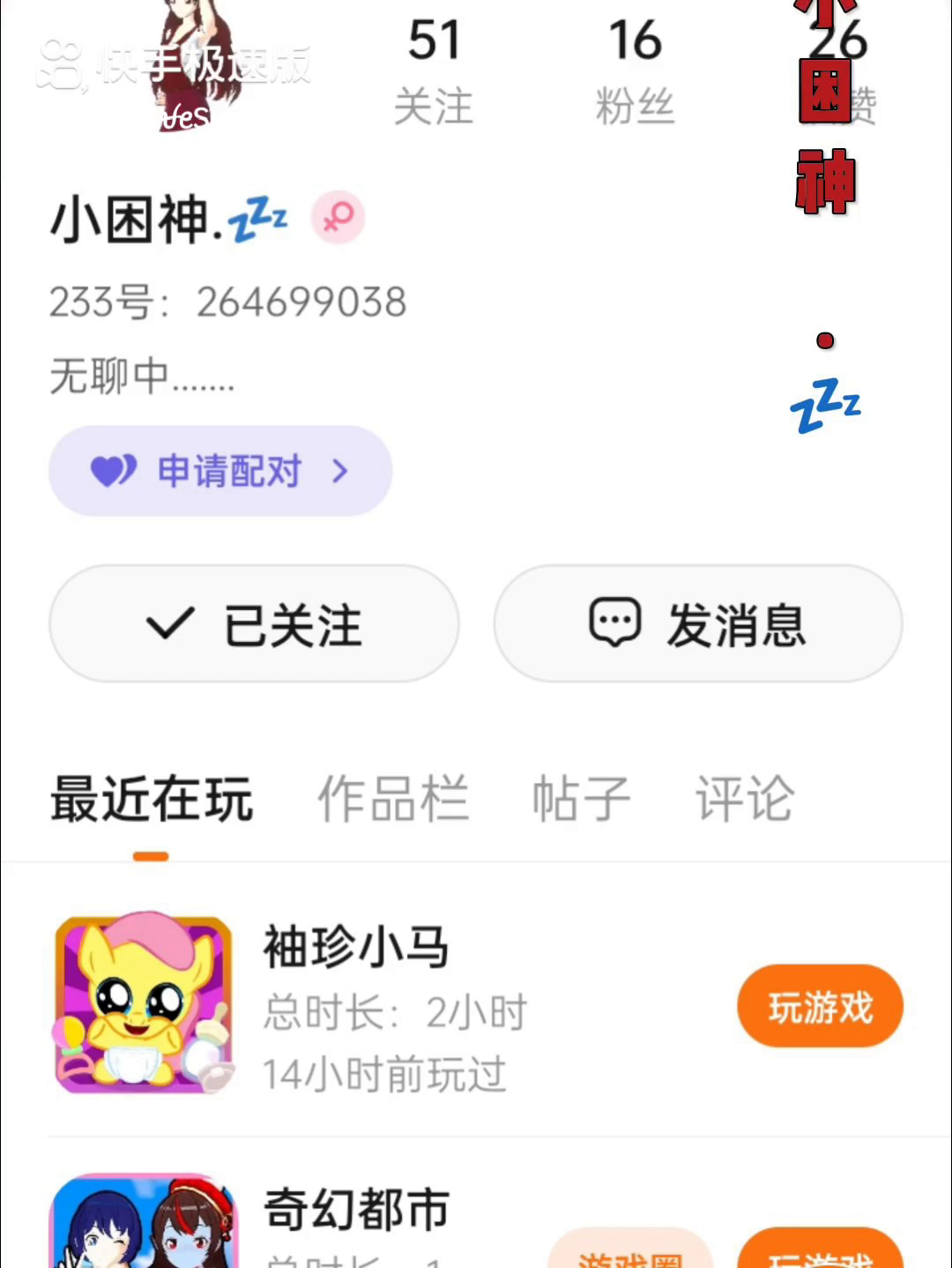Play 袖珍小马 with its 玩游戏 button
This screenshot has width=952, height=1268.
click(x=820, y=1006)
